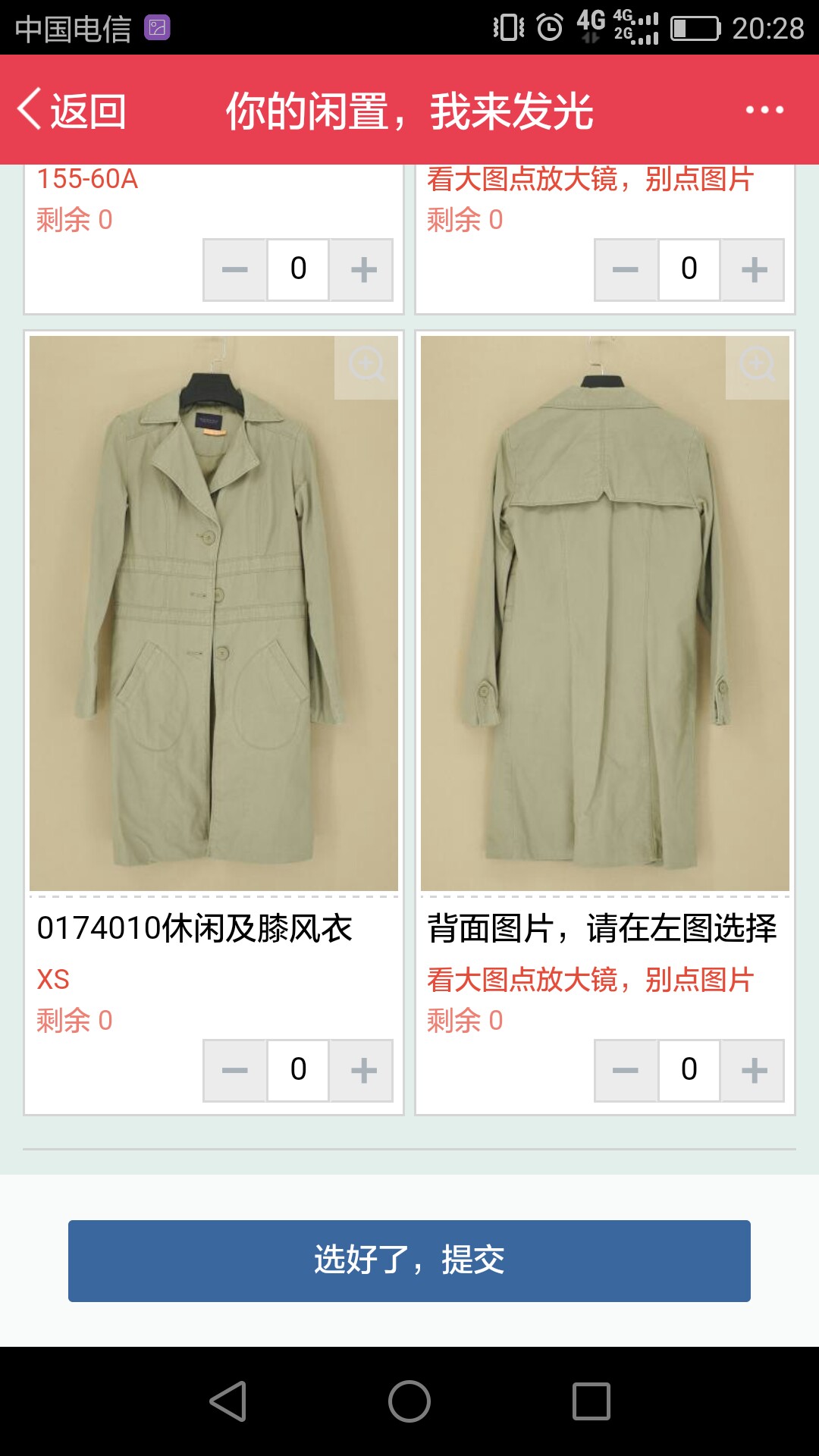Image resolution: width=819 pixels, height=1456 pixels.
Task: Increase quantity on the 背面图片 card
Action: (753, 1070)
